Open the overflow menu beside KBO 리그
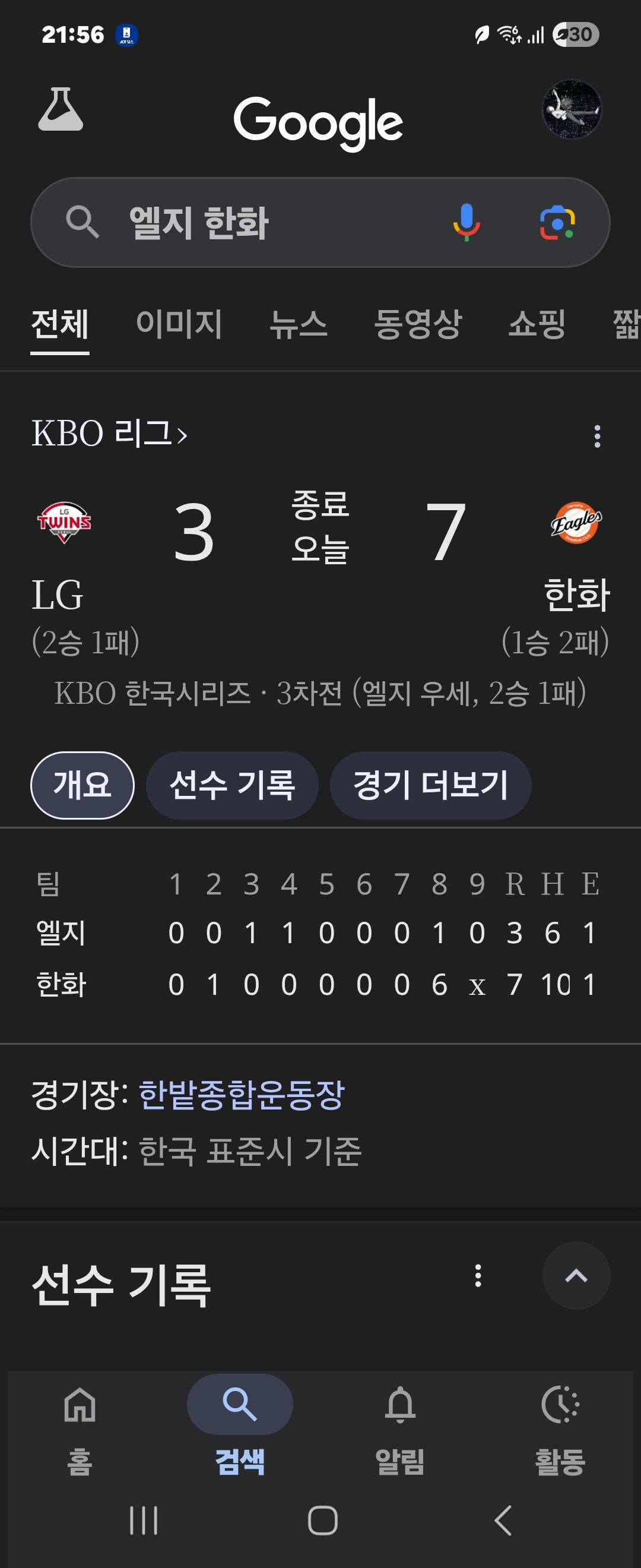 (597, 437)
